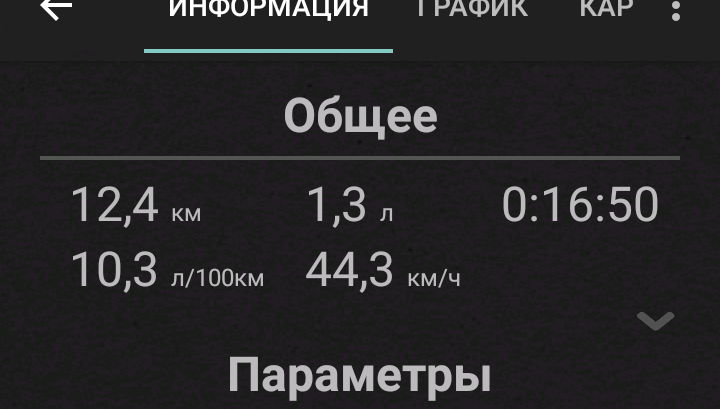720x409 pixels.
Task: Go back with the arrow icon
Action: (55, 9)
